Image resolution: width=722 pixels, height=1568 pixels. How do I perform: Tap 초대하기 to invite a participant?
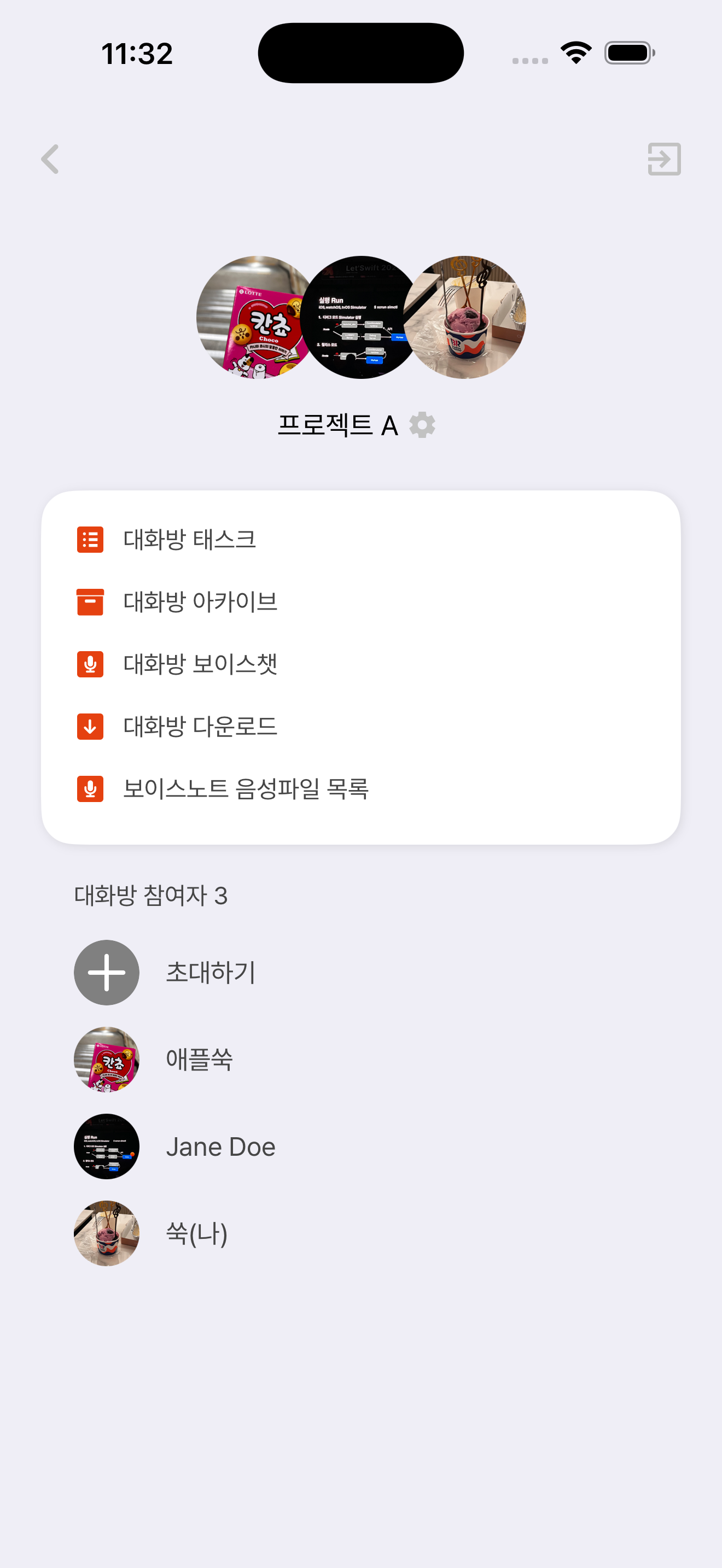(x=210, y=972)
